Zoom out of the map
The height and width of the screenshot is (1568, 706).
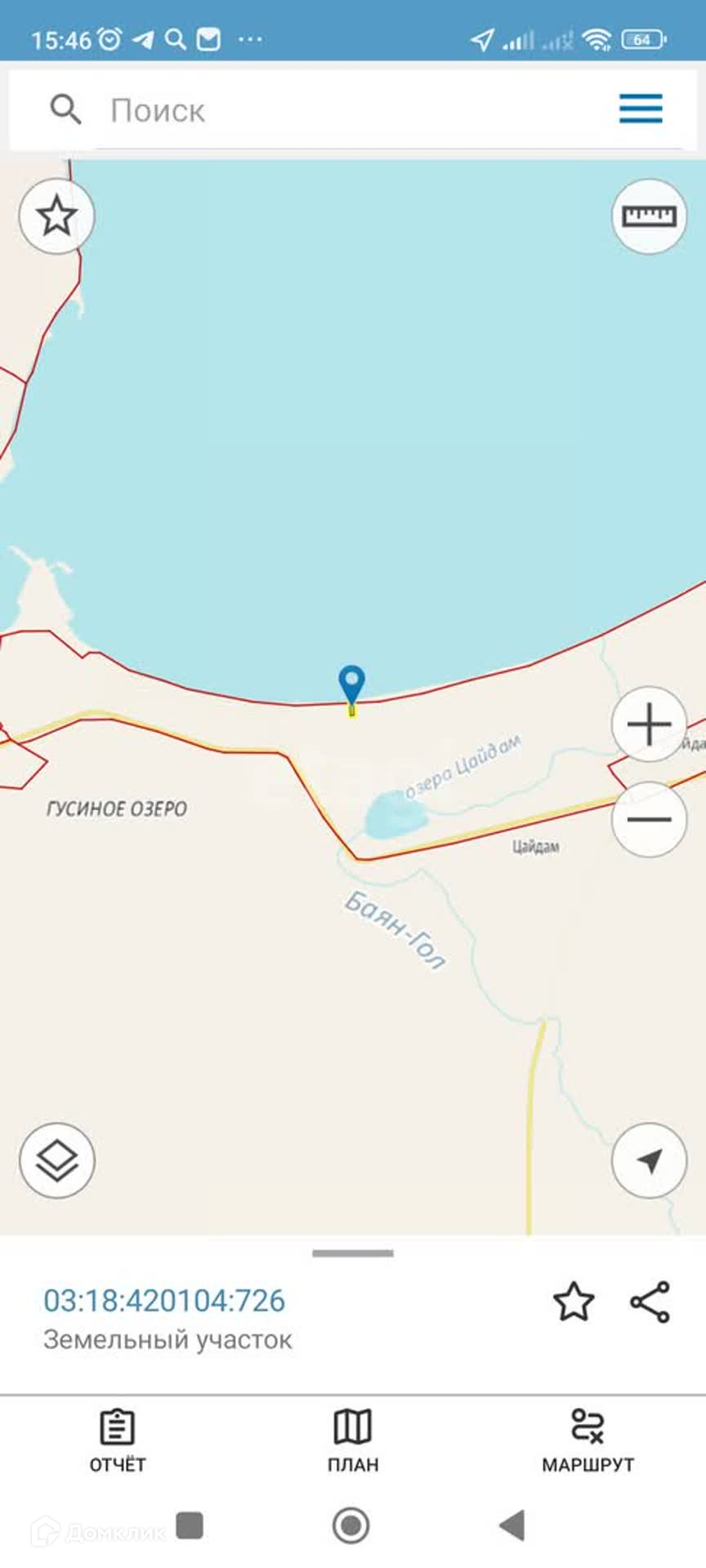[649, 819]
